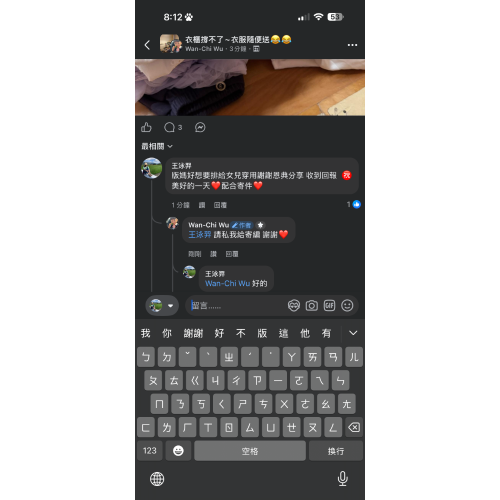
Task: Attach a photo using the camera icon
Action: point(312,305)
